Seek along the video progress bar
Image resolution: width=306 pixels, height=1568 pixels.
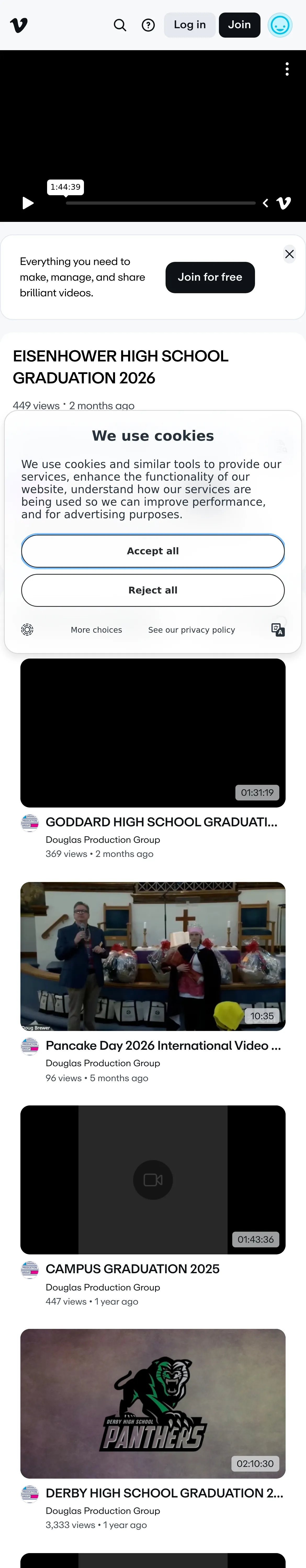coord(160,203)
